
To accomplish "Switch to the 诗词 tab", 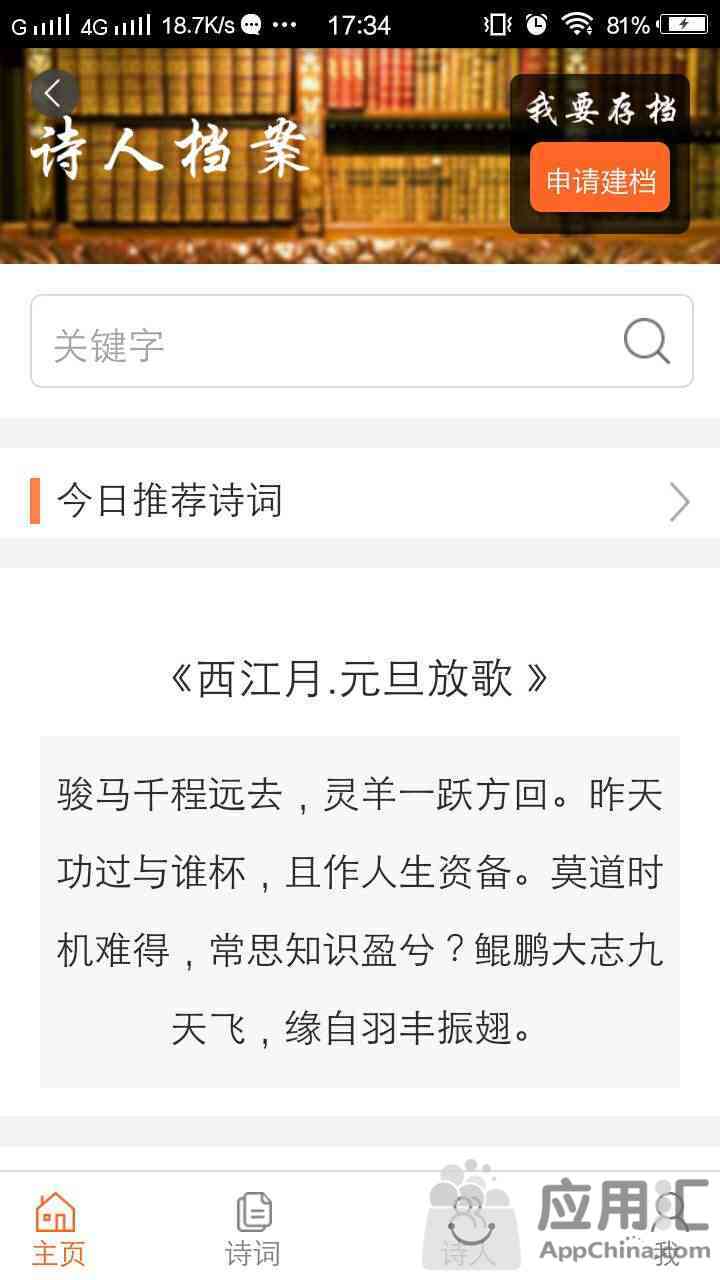I will 252,1228.
